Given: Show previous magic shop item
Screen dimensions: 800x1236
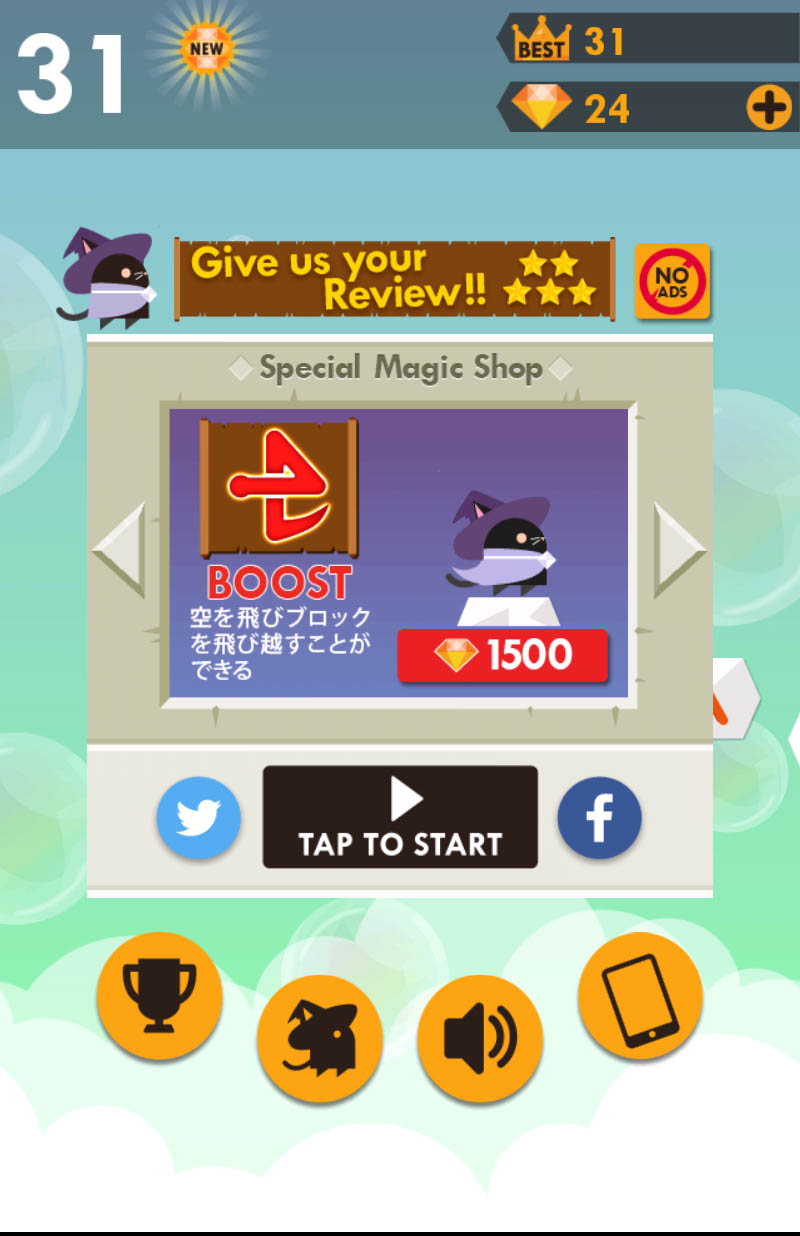Looking at the screenshot, I should (x=118, y=551).
